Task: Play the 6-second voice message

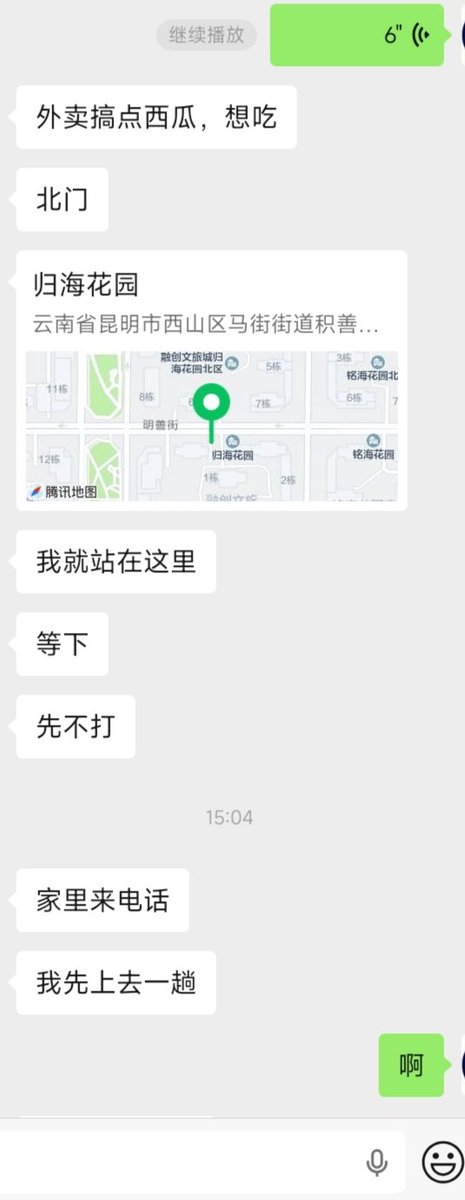Action: pyautogui.click(x=357, y=35)
